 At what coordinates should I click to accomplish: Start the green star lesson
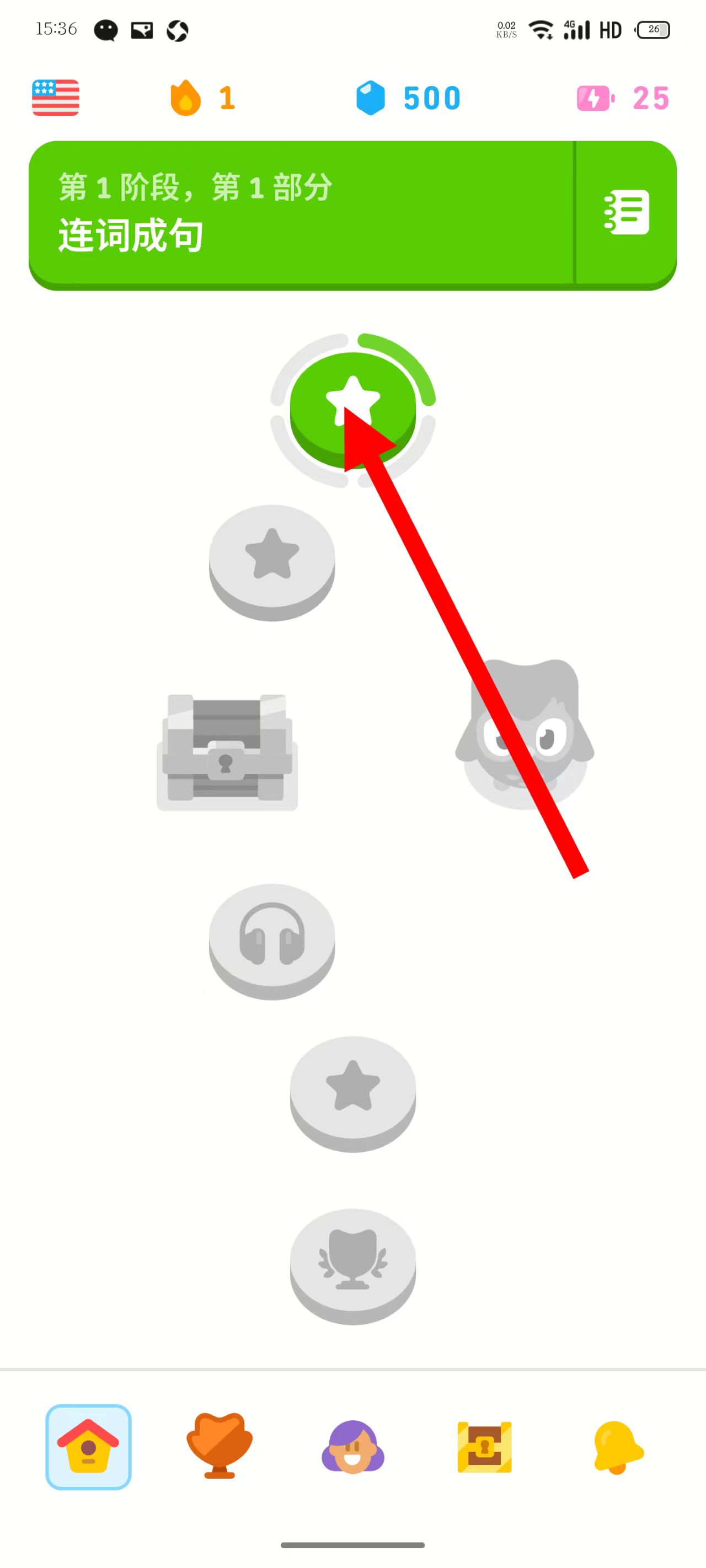[352, 405]
